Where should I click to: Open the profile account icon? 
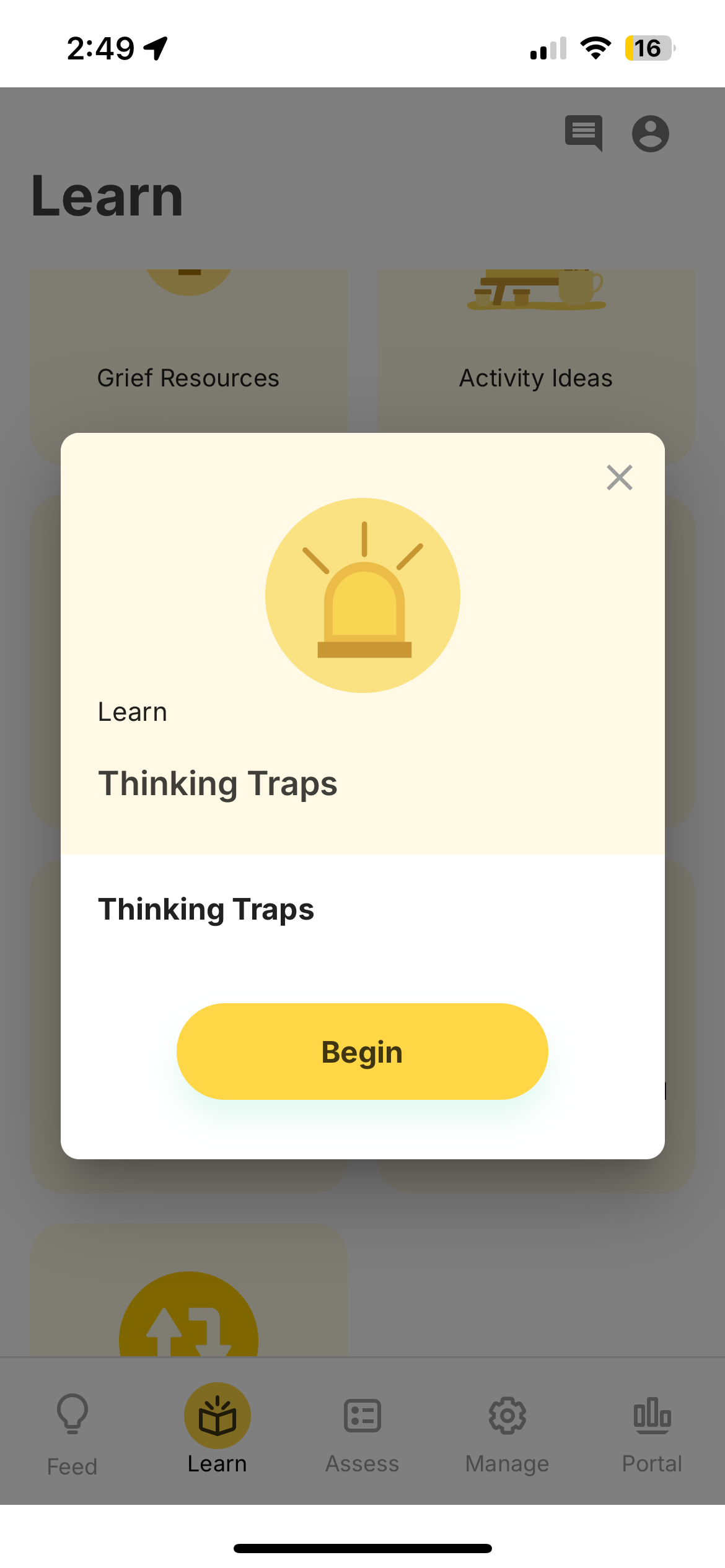[651, 133]
